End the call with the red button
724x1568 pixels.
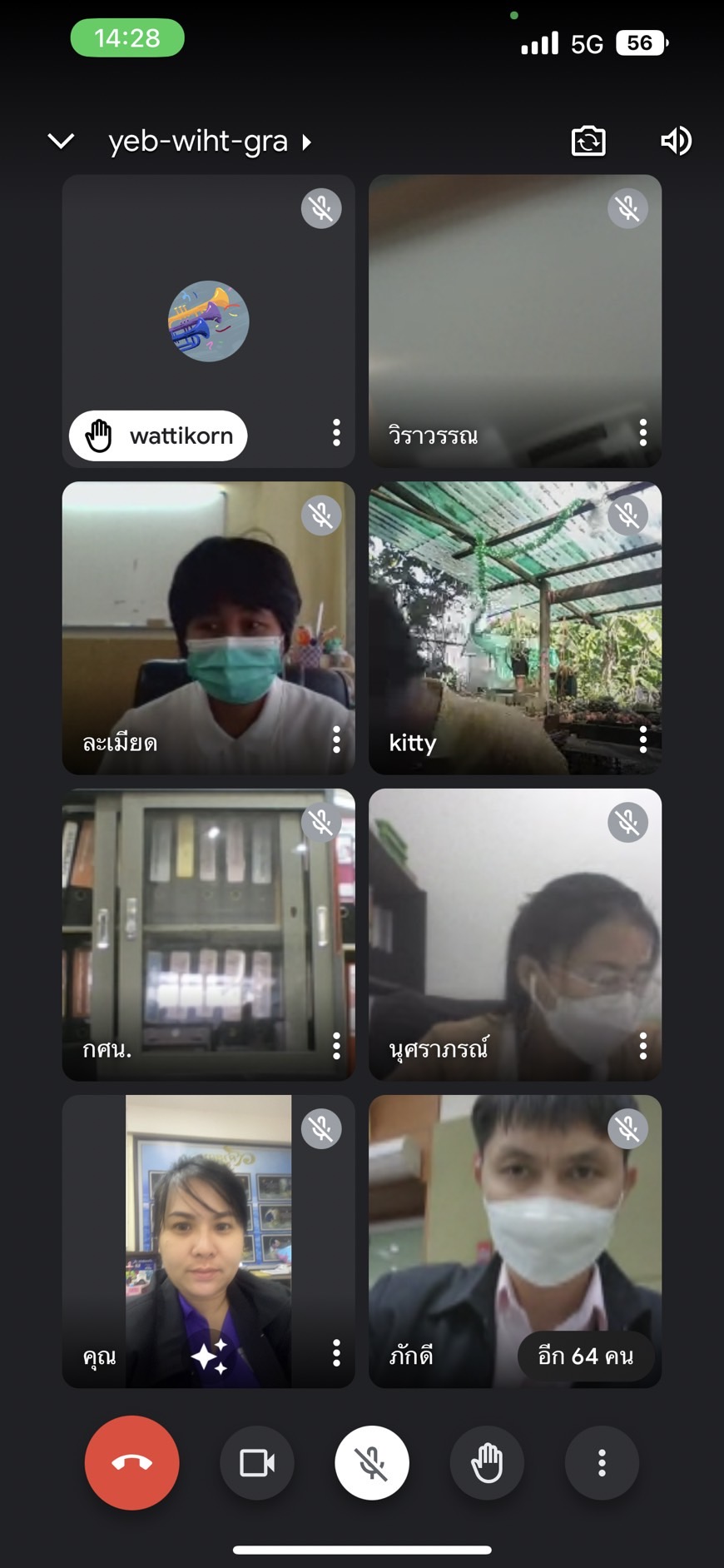(131, 1463)
